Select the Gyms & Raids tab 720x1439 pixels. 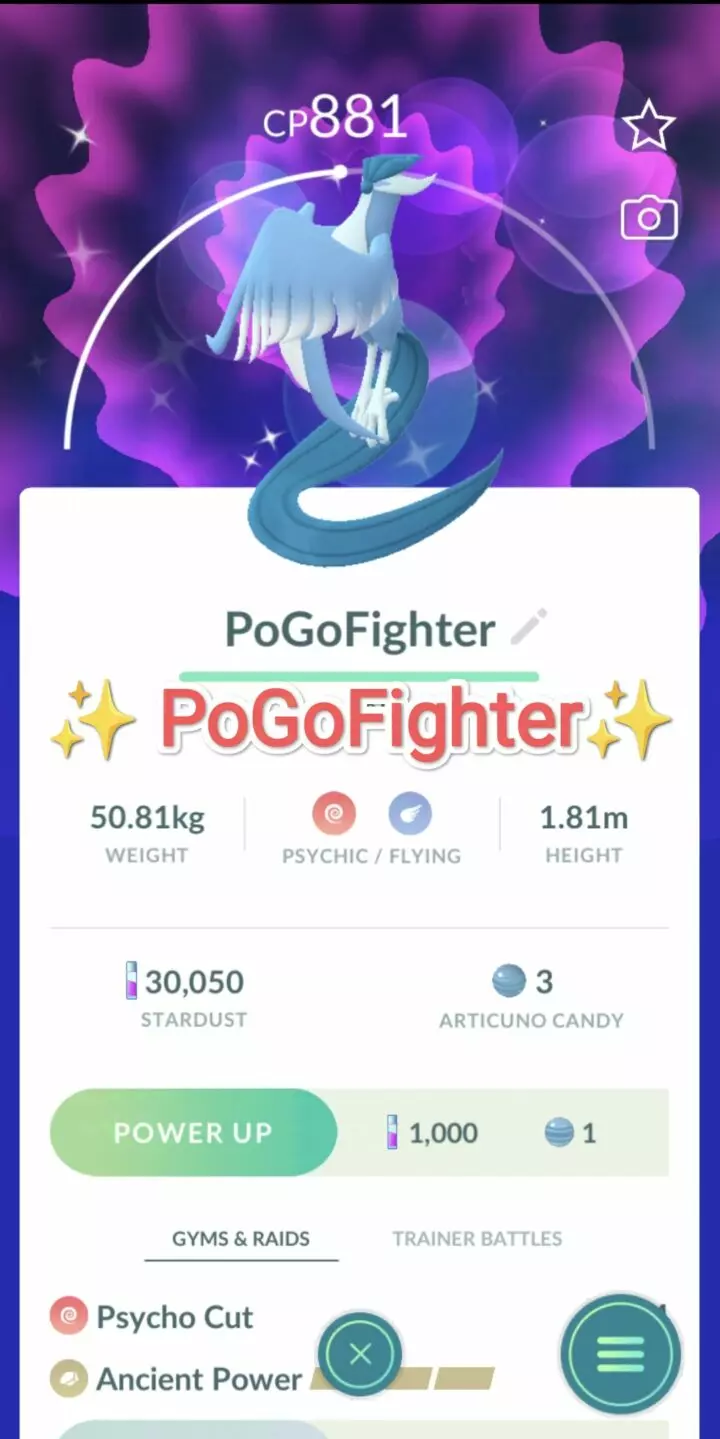pyautogui.click(x=241, y=1238)
